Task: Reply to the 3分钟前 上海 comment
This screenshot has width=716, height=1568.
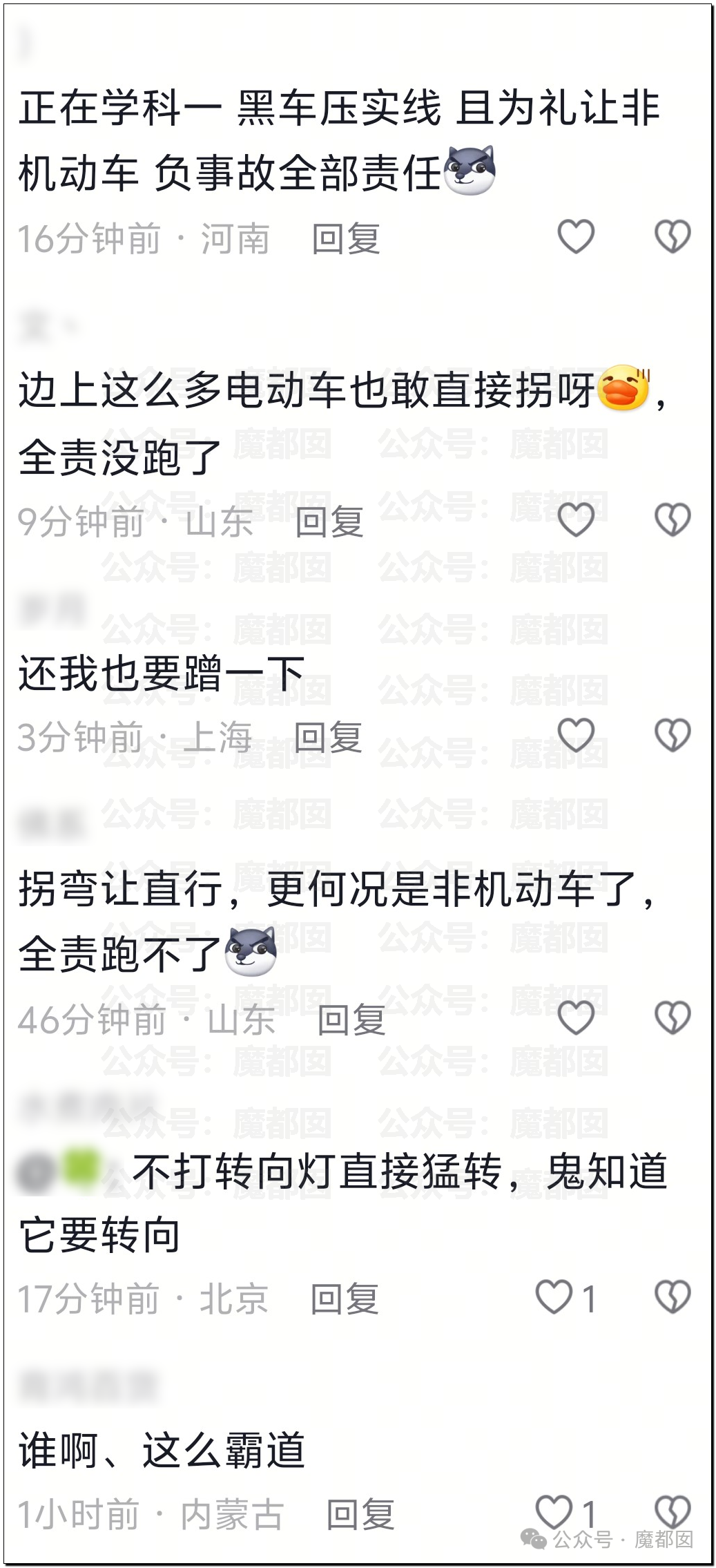Action: [x=328, y=737]
